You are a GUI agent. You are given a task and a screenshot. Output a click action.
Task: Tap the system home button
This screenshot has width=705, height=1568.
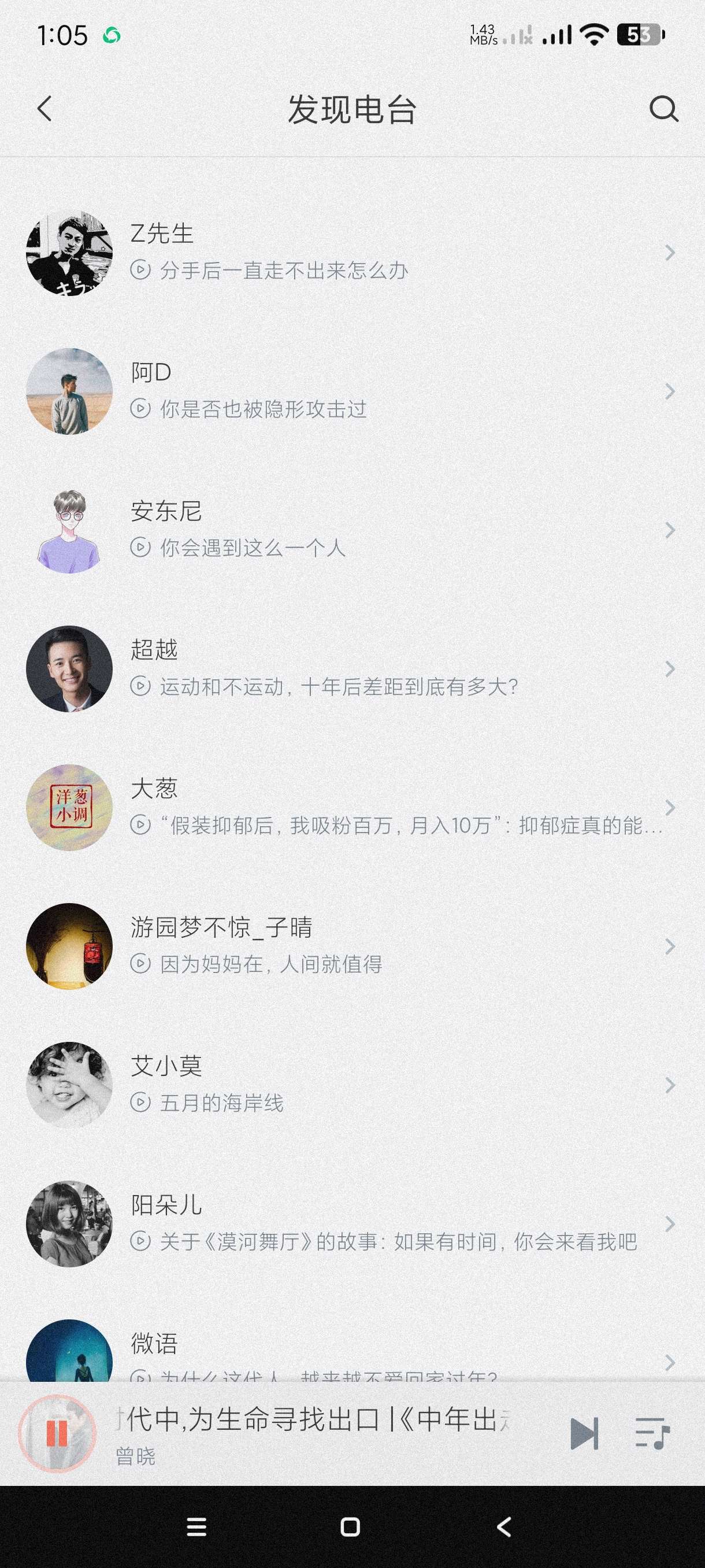point(350,1526)
